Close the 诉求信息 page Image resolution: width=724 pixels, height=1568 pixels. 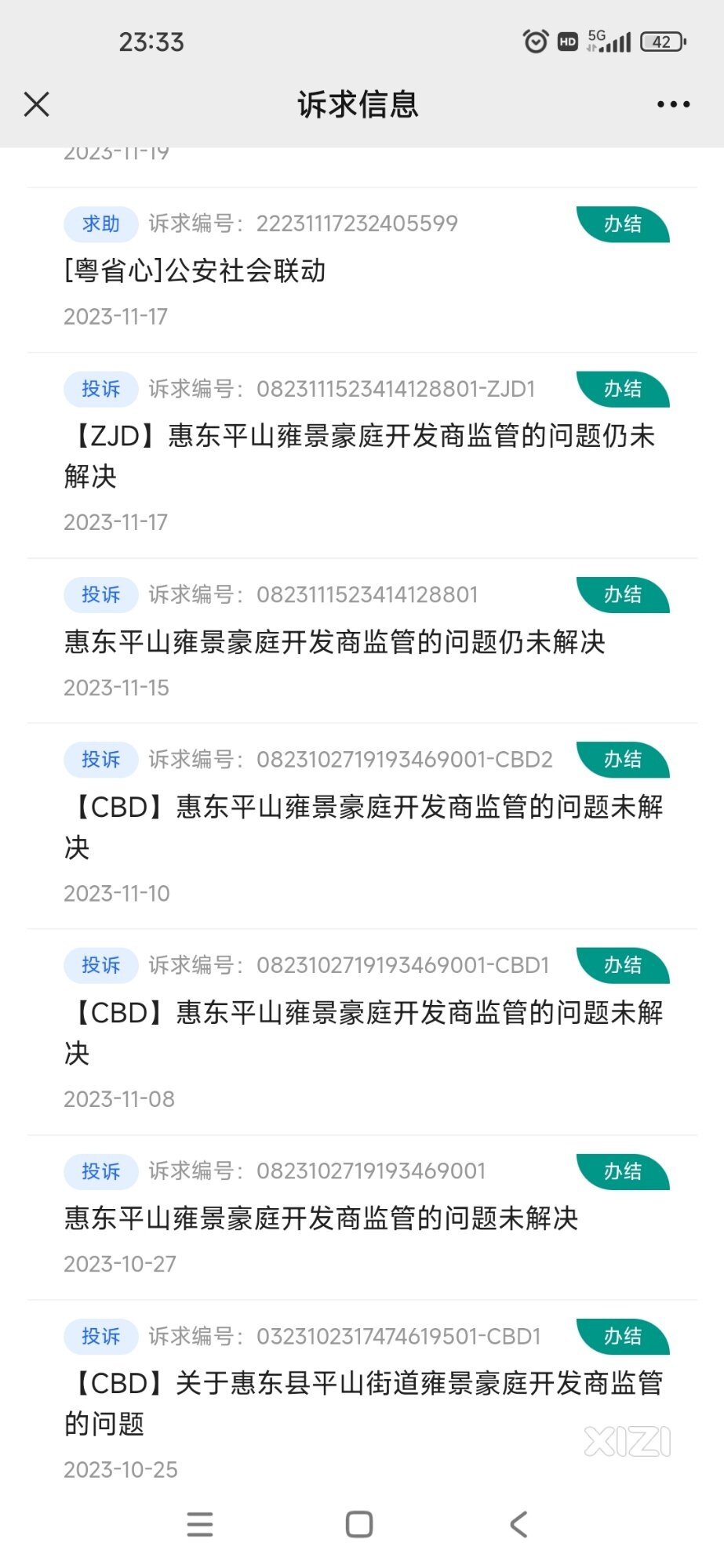[37, 104]
